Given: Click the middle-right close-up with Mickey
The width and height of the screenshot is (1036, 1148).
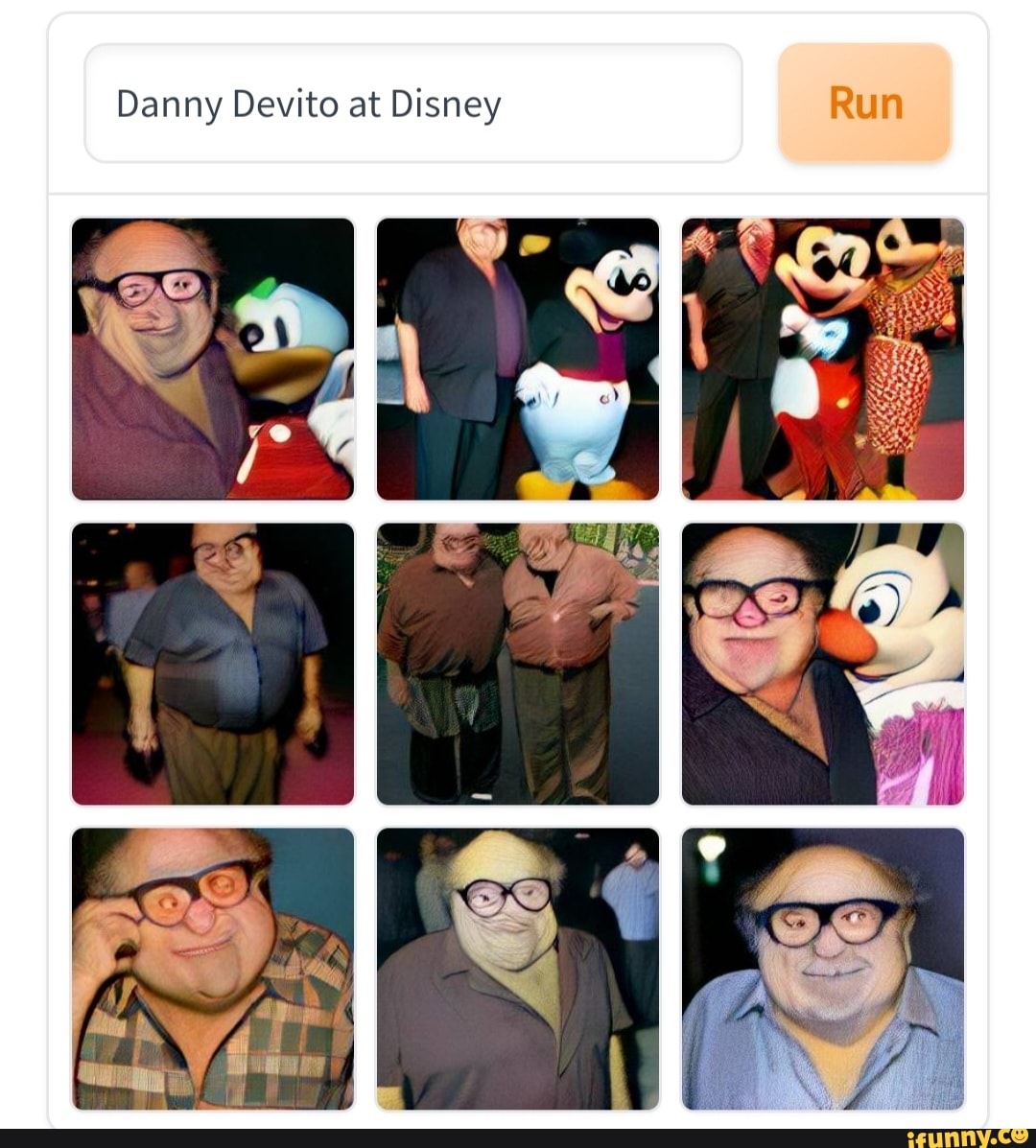Looking at the screenshot, I should 823,662.
